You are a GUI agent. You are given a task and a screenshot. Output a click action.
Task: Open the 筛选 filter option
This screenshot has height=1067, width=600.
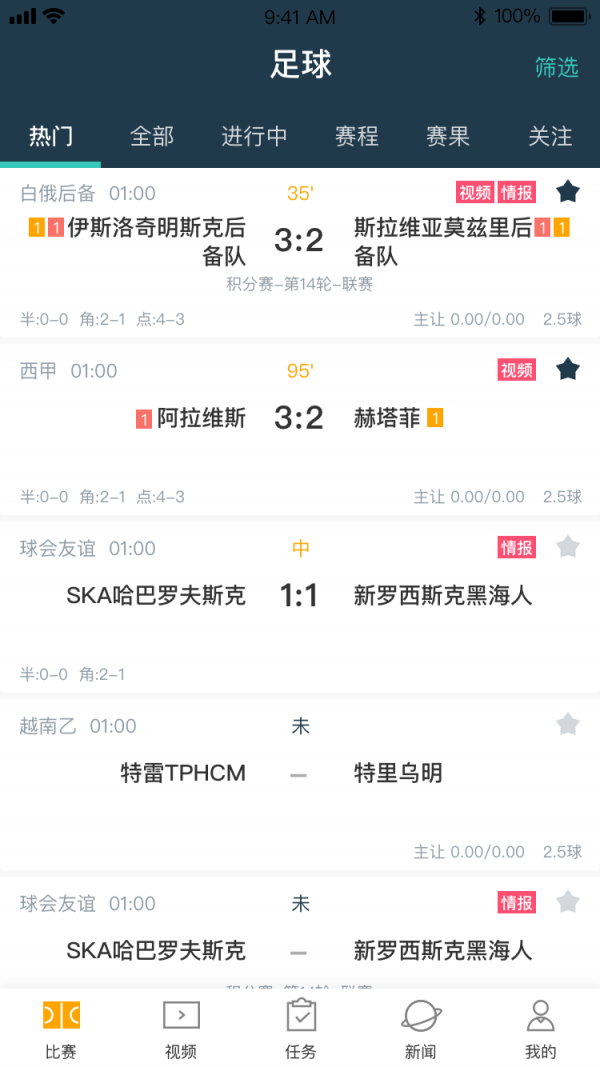556,67
